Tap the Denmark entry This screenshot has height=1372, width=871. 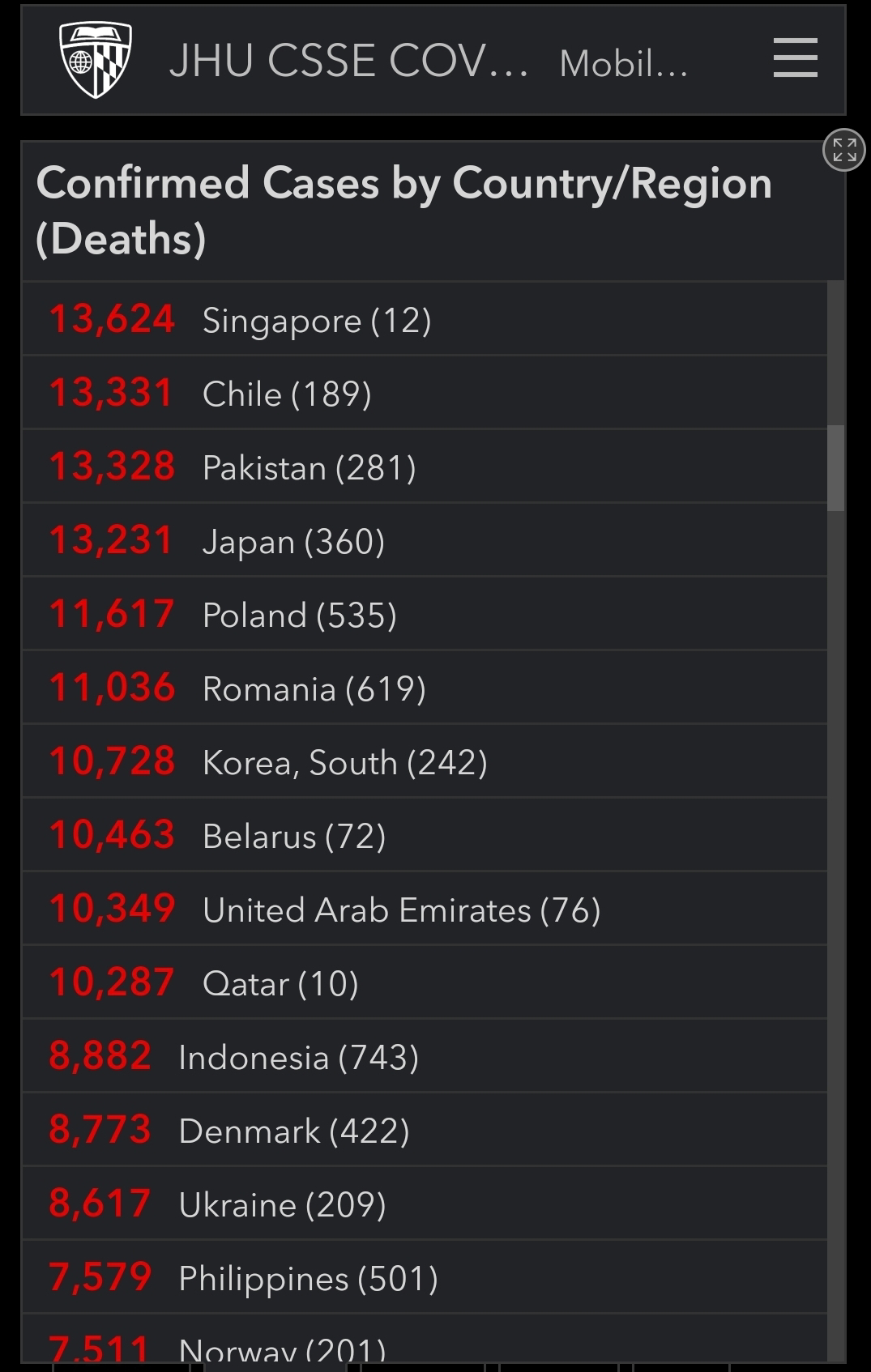pos(425,1130)
